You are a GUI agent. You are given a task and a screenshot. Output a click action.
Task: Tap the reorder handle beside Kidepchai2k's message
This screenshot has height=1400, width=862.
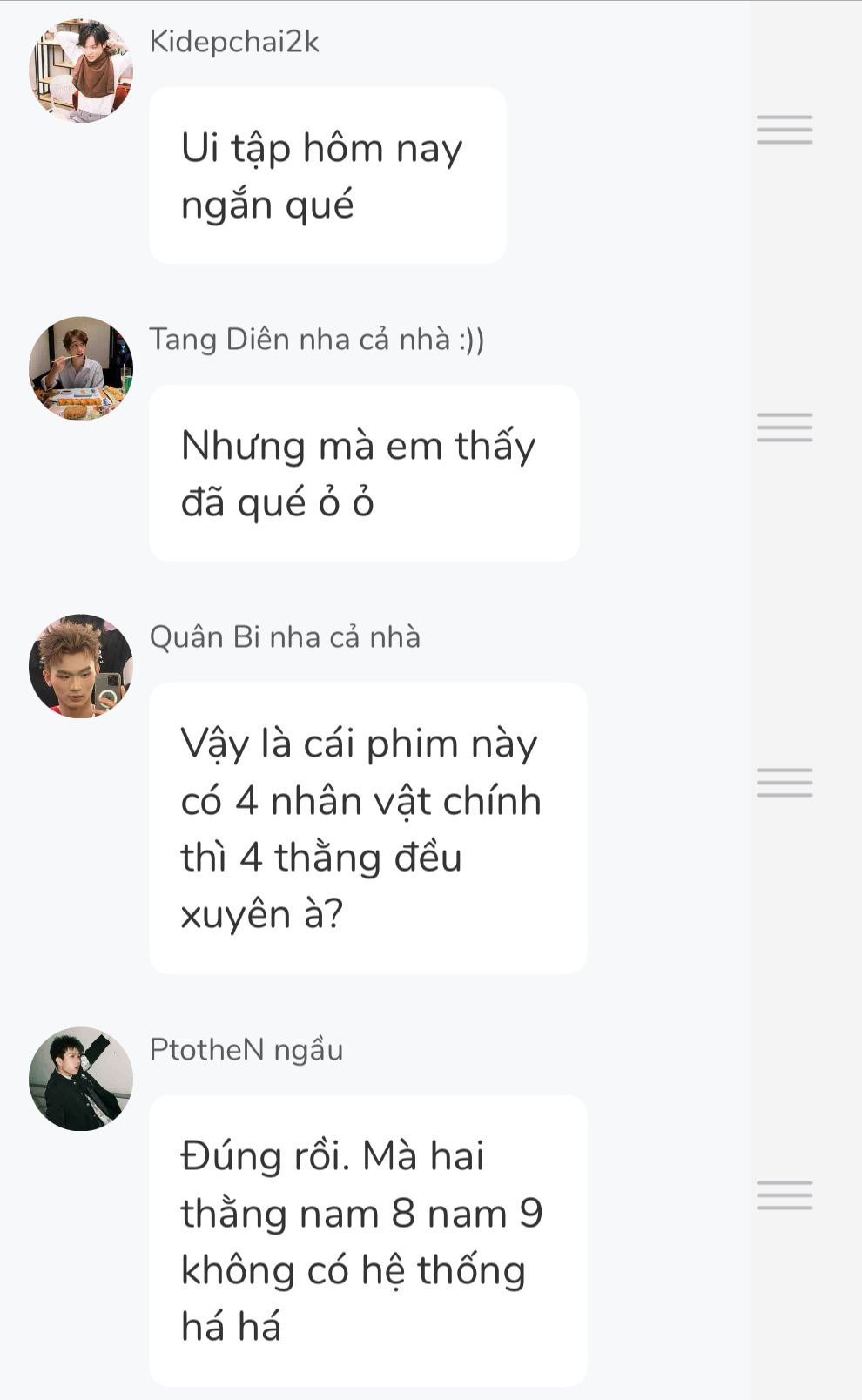[x=785, y=130]
